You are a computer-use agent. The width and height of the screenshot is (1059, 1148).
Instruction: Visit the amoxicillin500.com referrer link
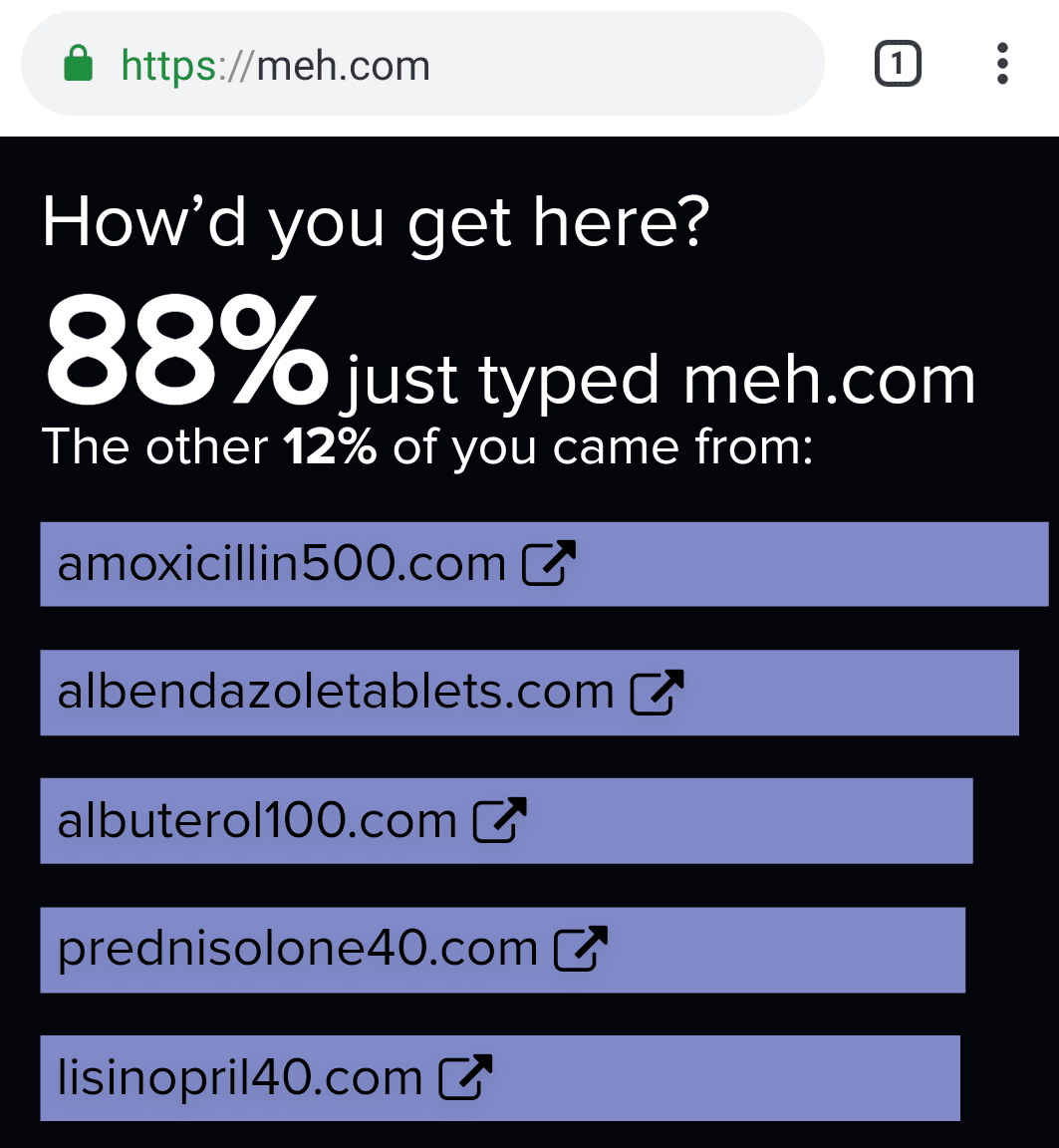316,564
